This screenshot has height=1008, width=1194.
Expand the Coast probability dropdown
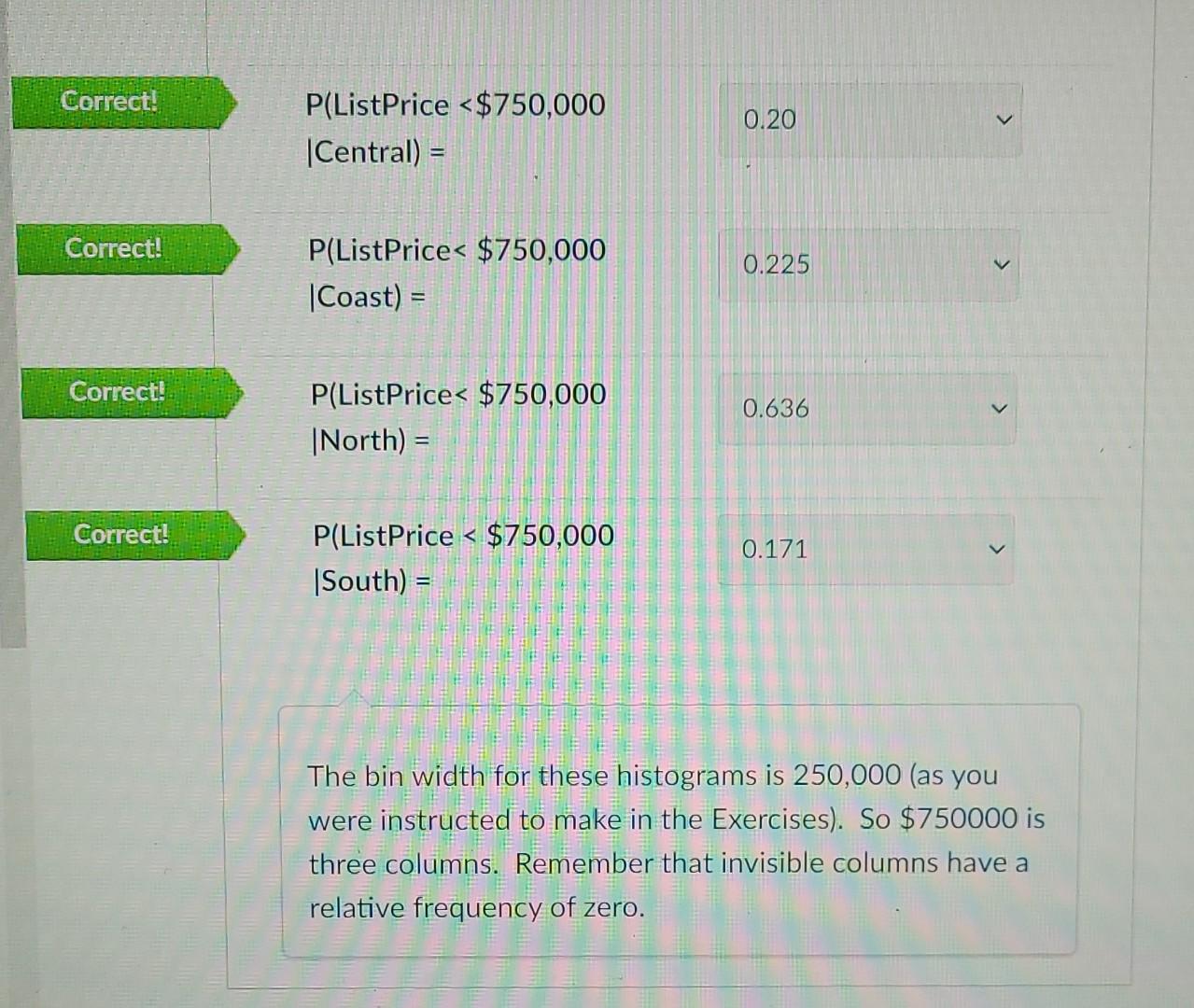click(868, 265)
